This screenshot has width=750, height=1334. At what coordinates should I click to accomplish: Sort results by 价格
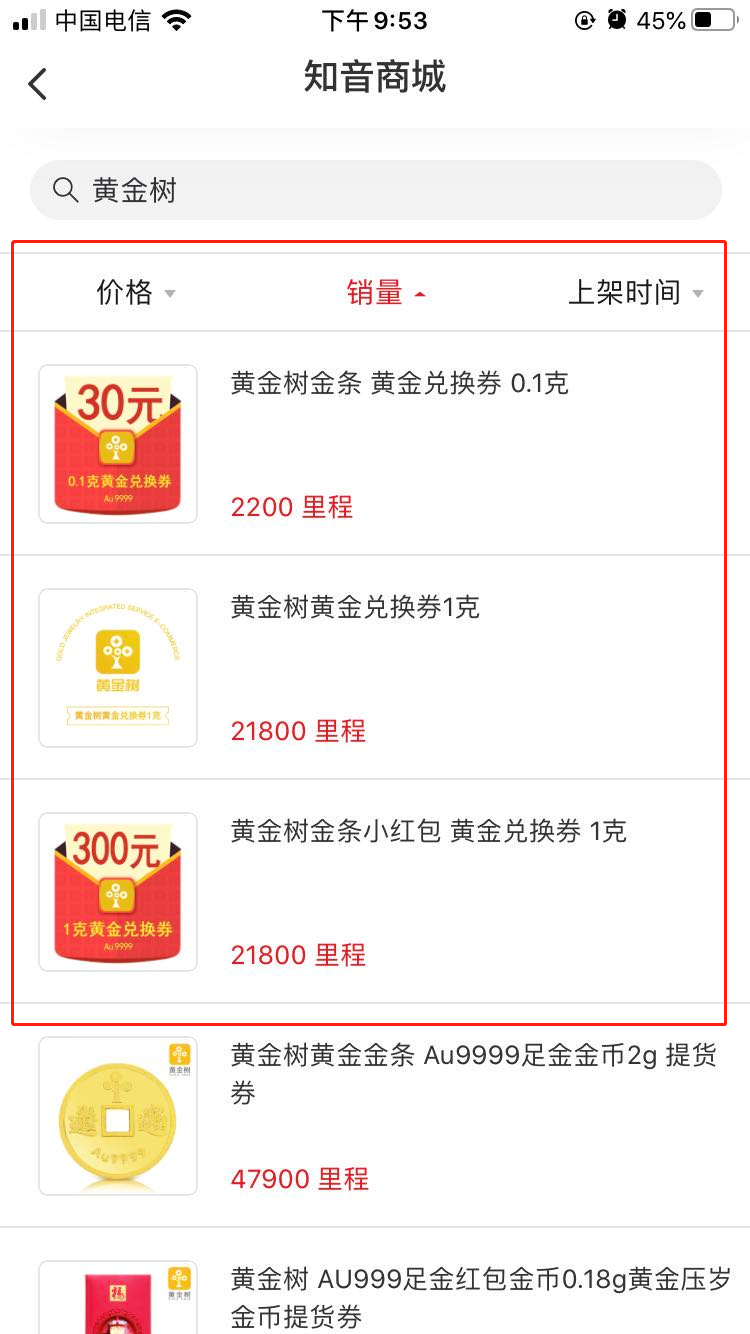[x=136, y=293]
